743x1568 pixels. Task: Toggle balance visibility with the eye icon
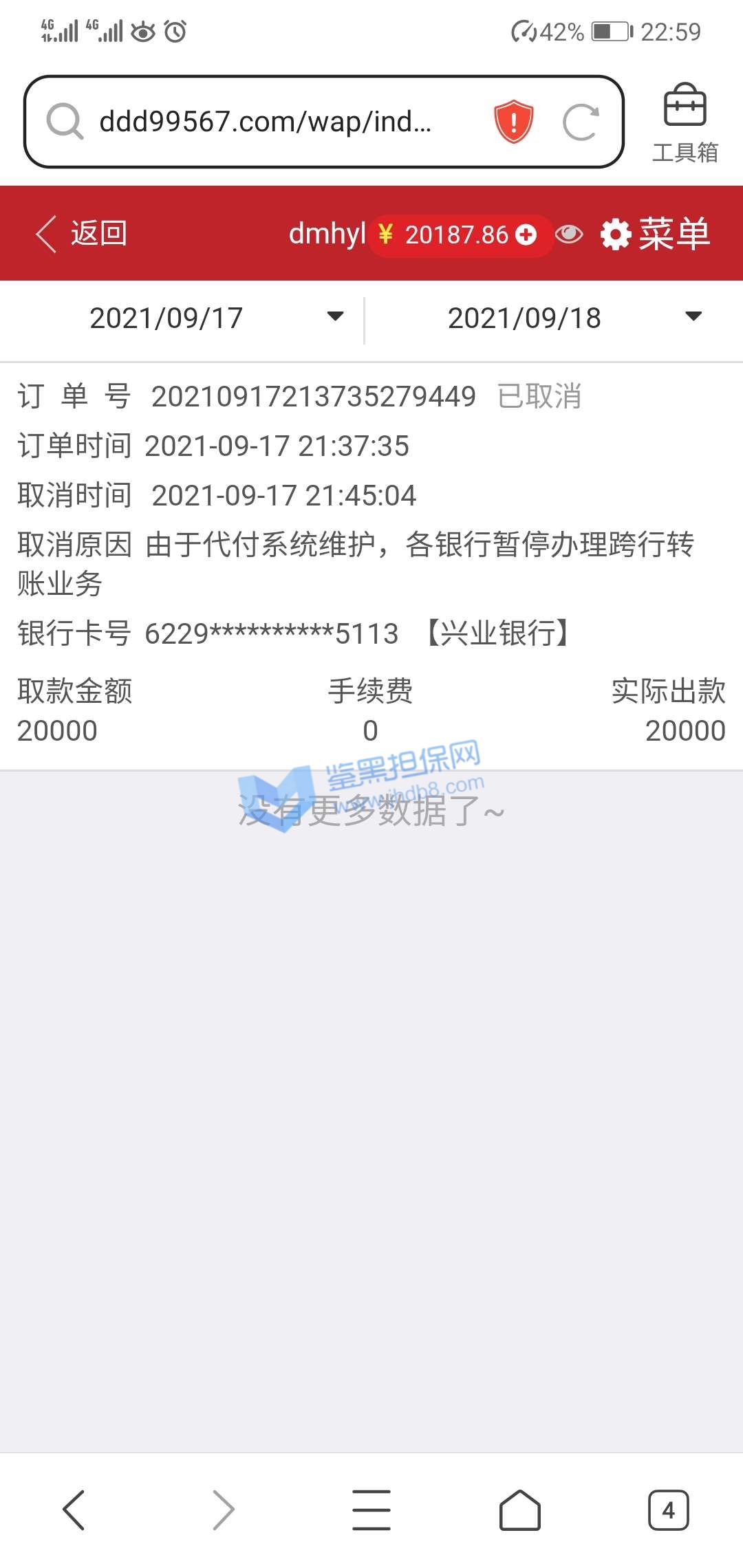click(569, 235)
